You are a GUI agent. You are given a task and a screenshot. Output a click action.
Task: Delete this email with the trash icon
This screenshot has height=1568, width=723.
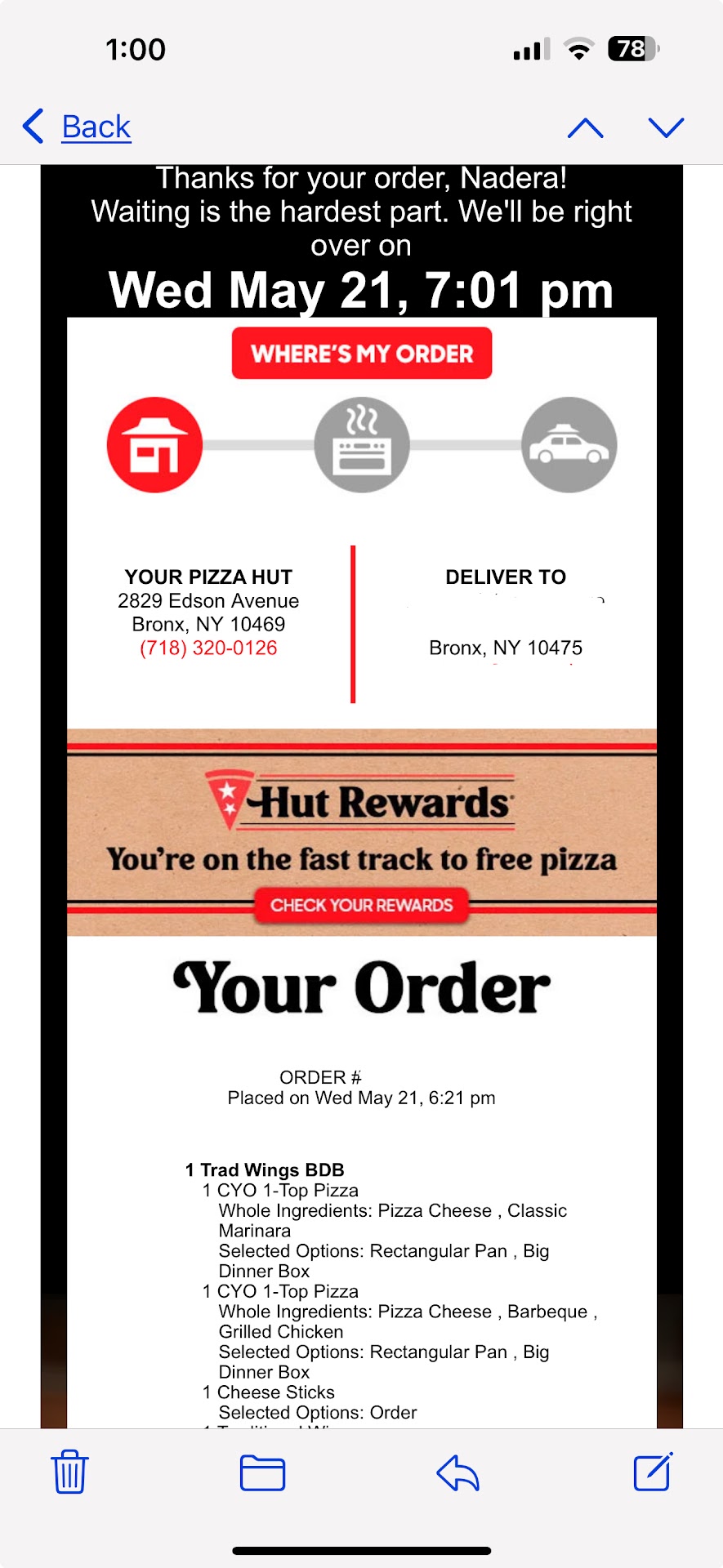69,1472
